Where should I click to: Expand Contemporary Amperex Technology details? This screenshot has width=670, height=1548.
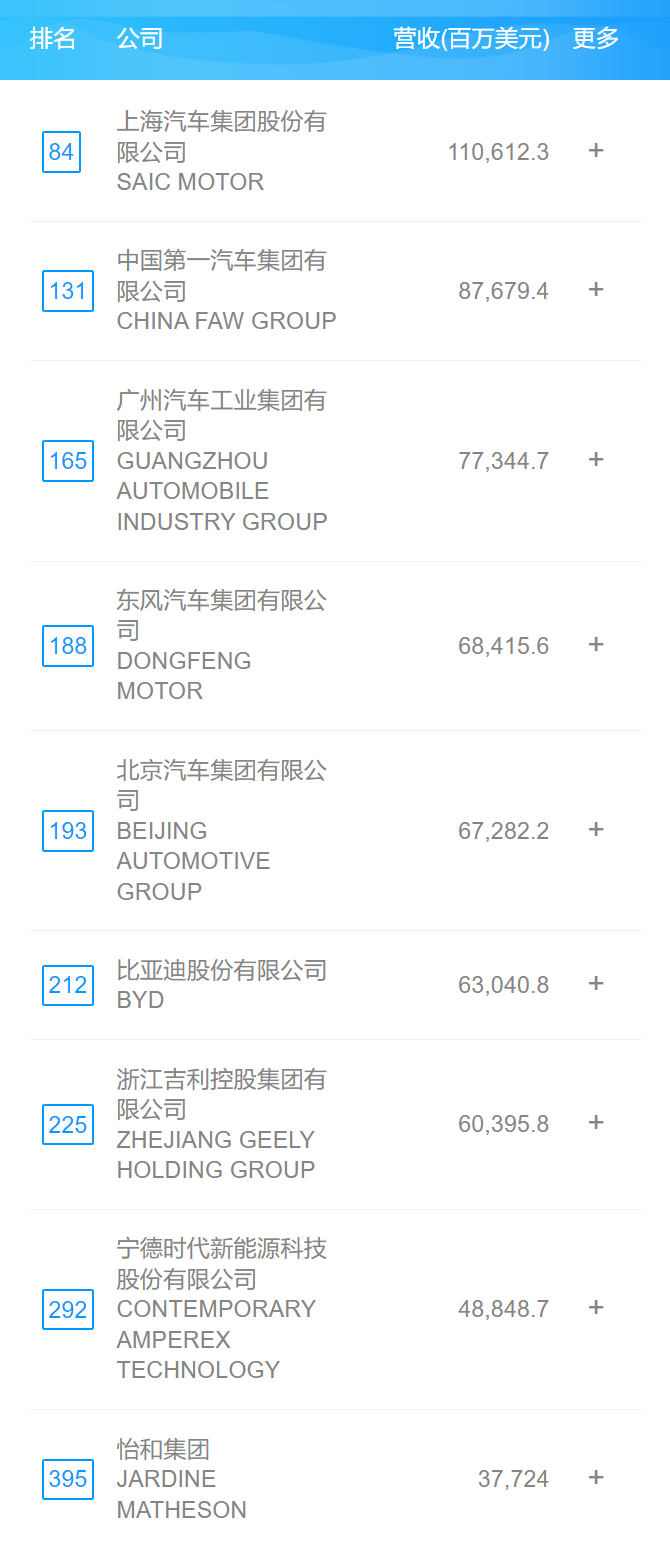[596, 1308]
